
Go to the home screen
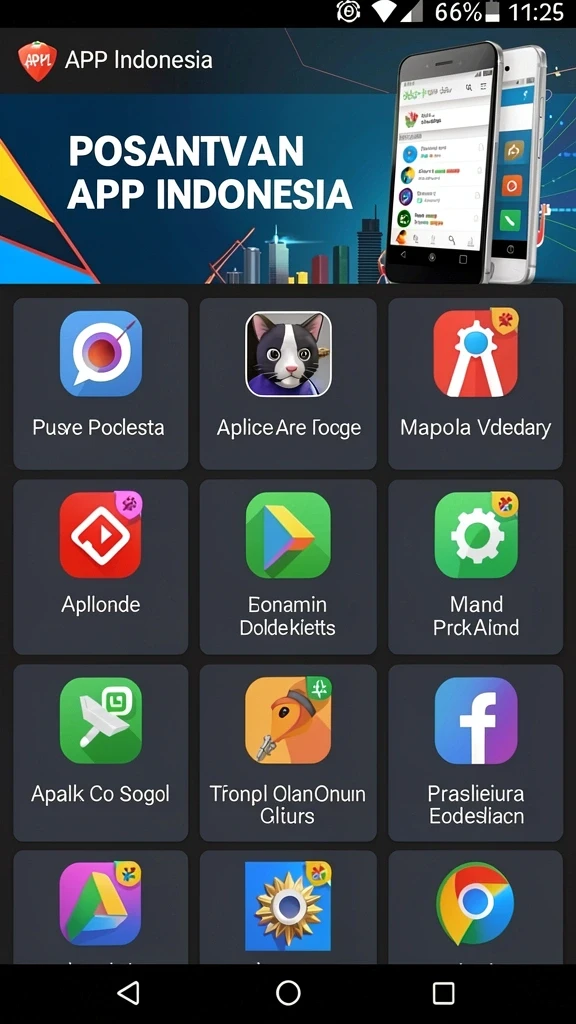pos(288,993)
